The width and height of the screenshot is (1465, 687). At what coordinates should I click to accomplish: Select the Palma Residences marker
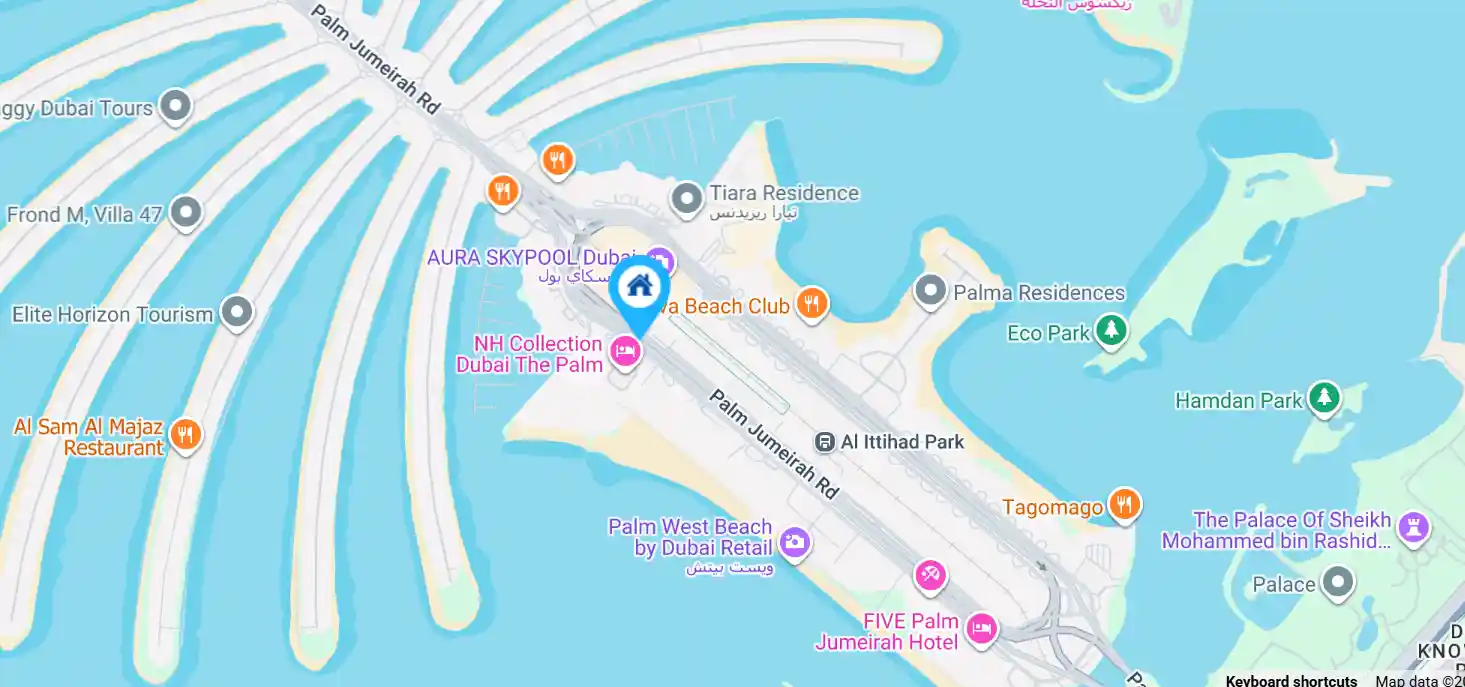coord(930,291)
